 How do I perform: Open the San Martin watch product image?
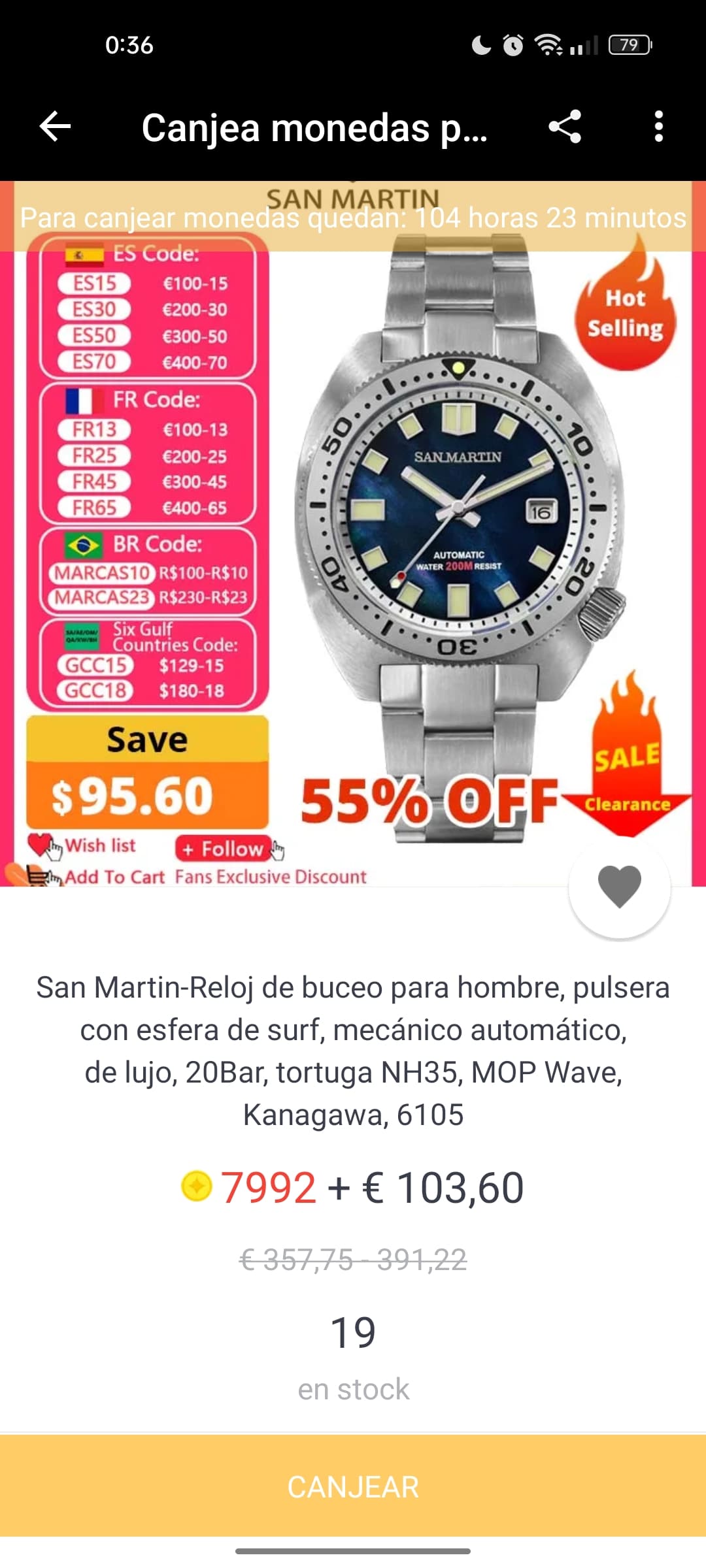(x=458, y=523)
